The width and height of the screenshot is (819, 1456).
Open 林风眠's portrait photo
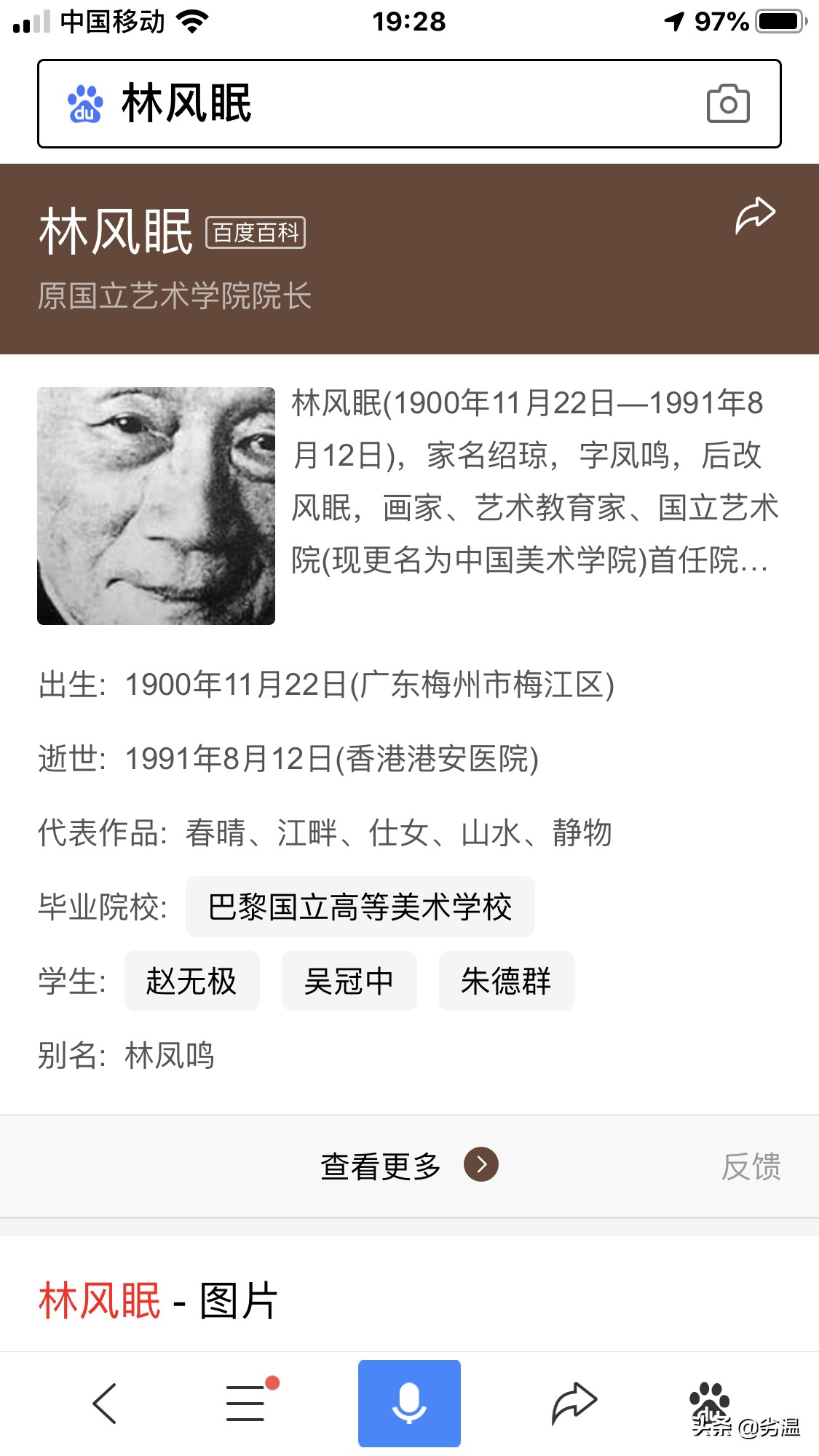157,506
